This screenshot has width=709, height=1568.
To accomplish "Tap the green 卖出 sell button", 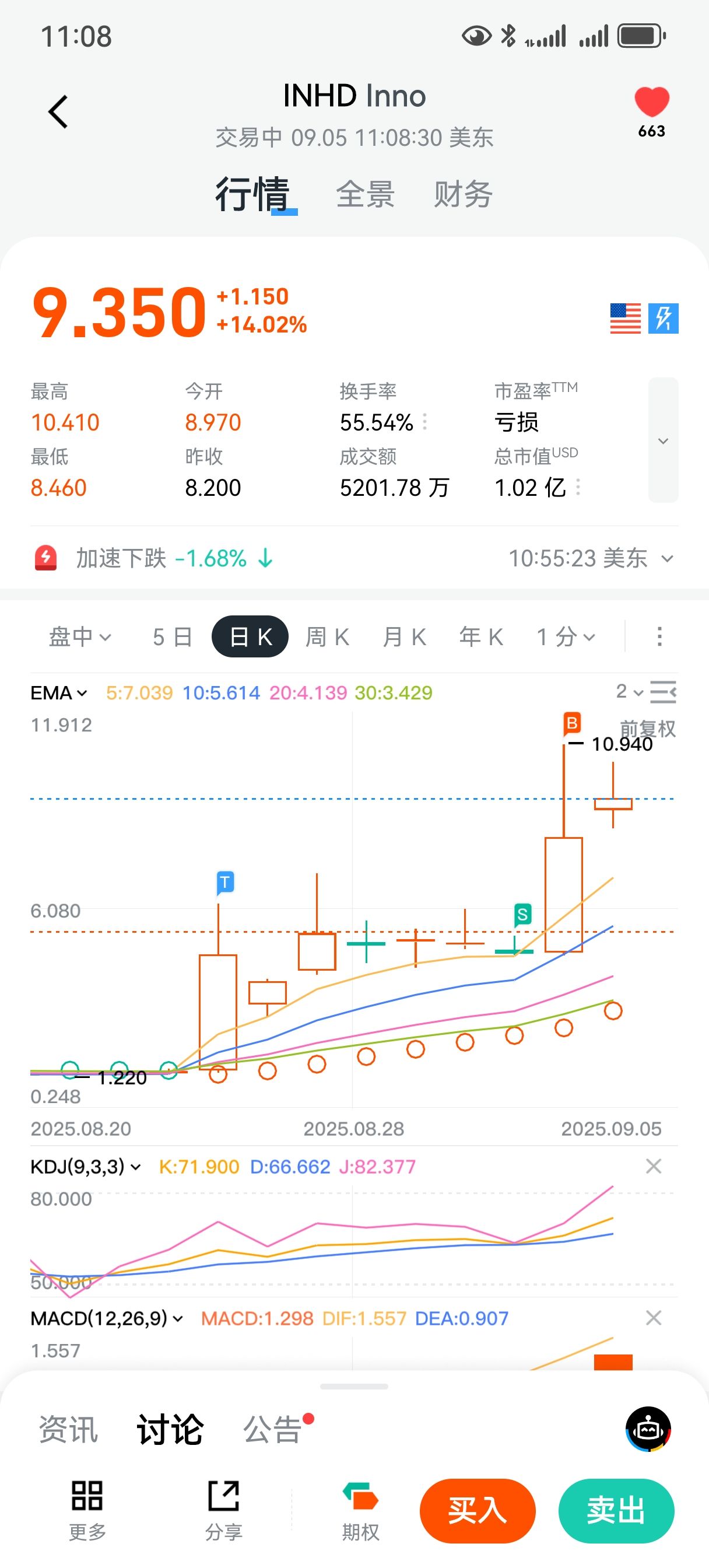I will click(616, 1511).
